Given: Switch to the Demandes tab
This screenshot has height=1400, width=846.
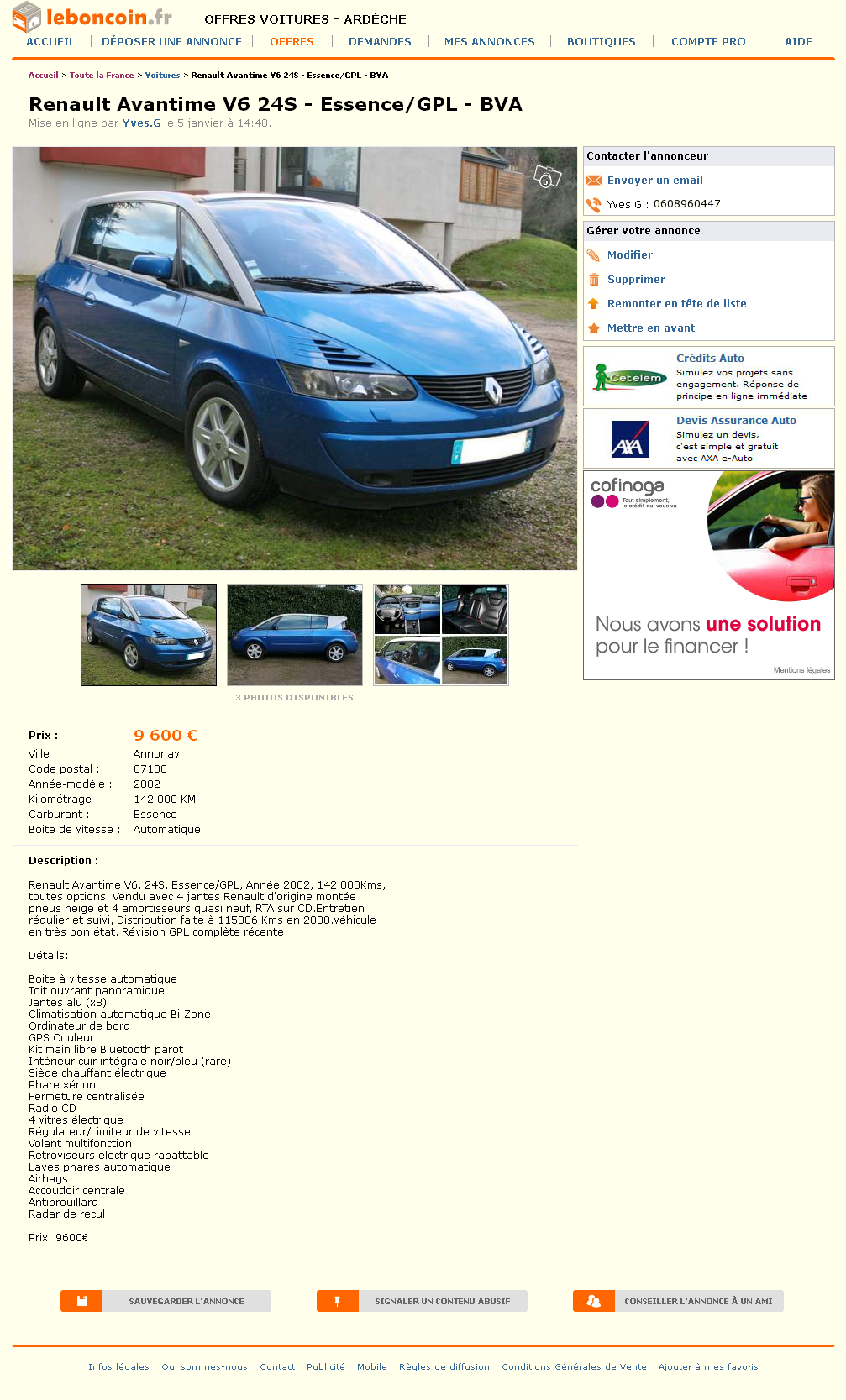Looking at the screenshot, I should pos(380,41).
